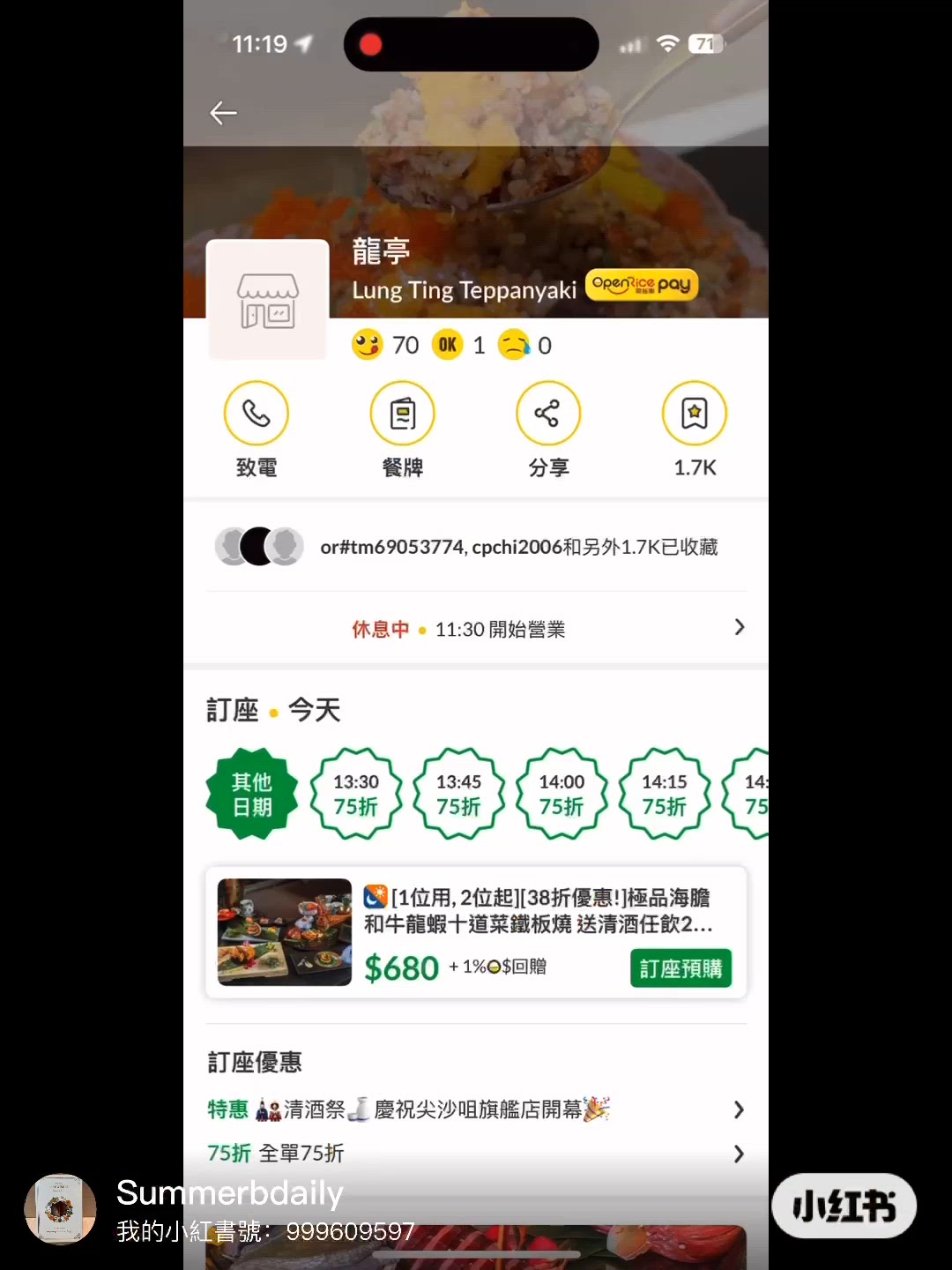Tap the 致電 phone icon to call
This screenshot has width=952, height=1270.
(257, 412)
